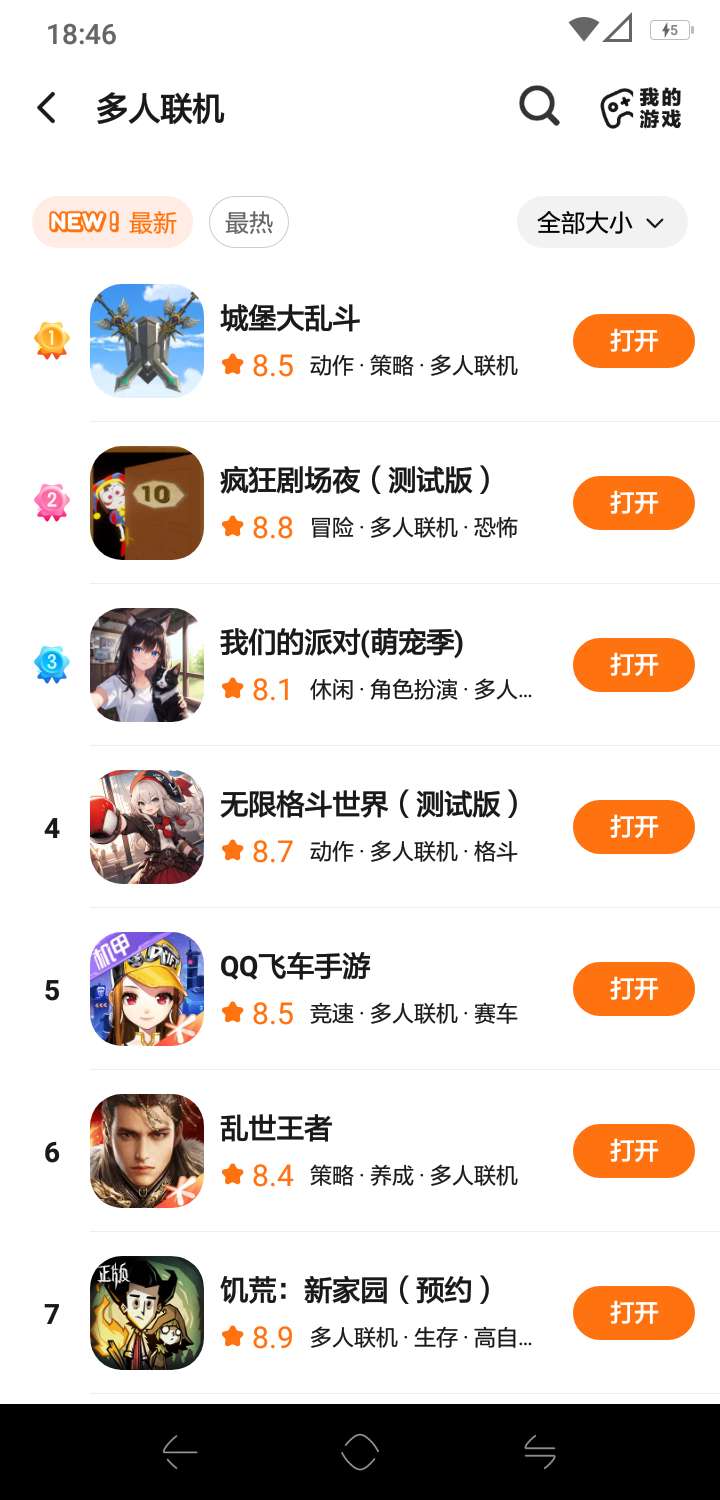This screenshot has height=1500, width=720.
Task: Switch to the 最热 tab
Action: tap(249, 222)
